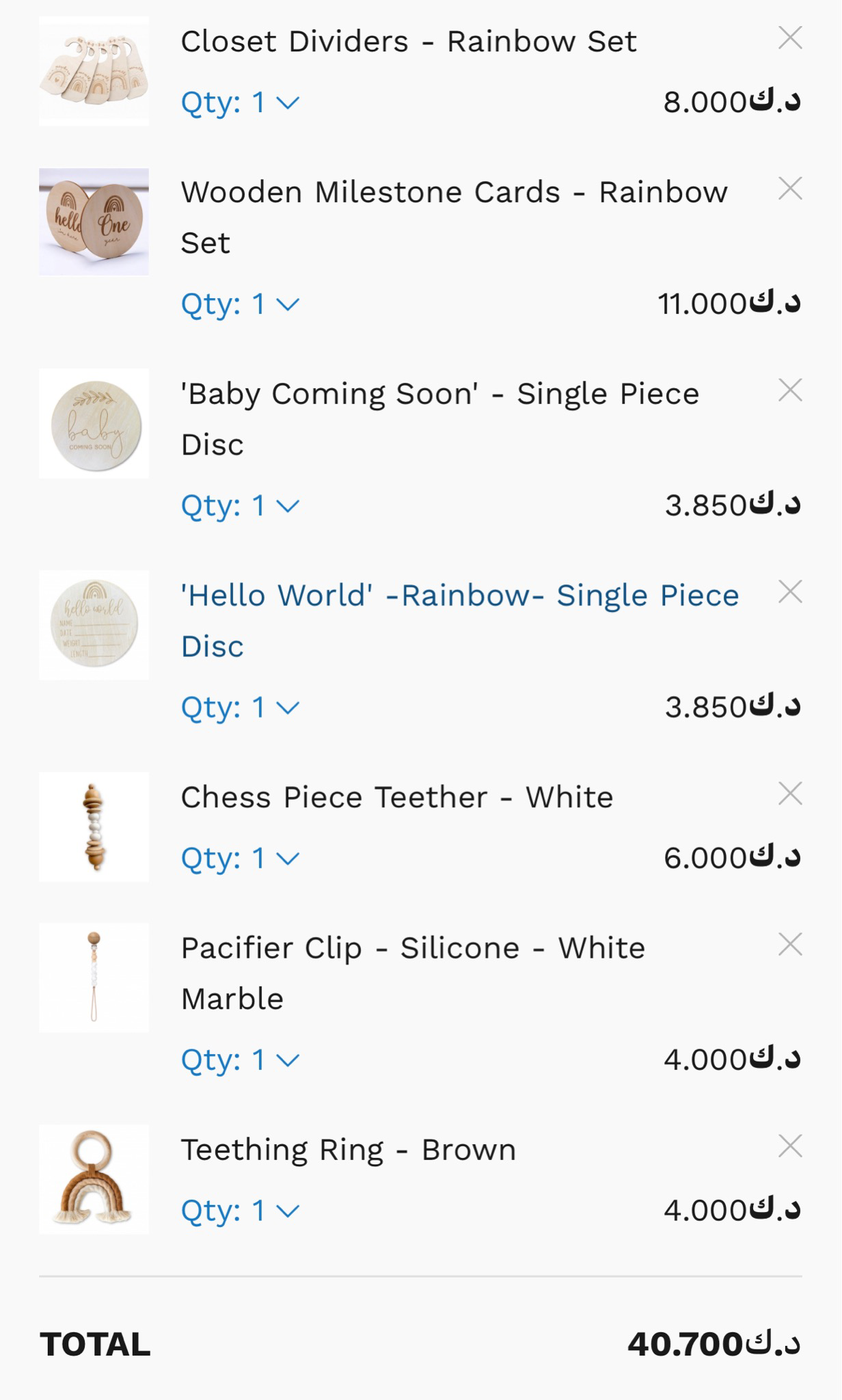
Task: Delete 'Baby Coming Soon' disc from cart
Action: [x=790, y=390]
